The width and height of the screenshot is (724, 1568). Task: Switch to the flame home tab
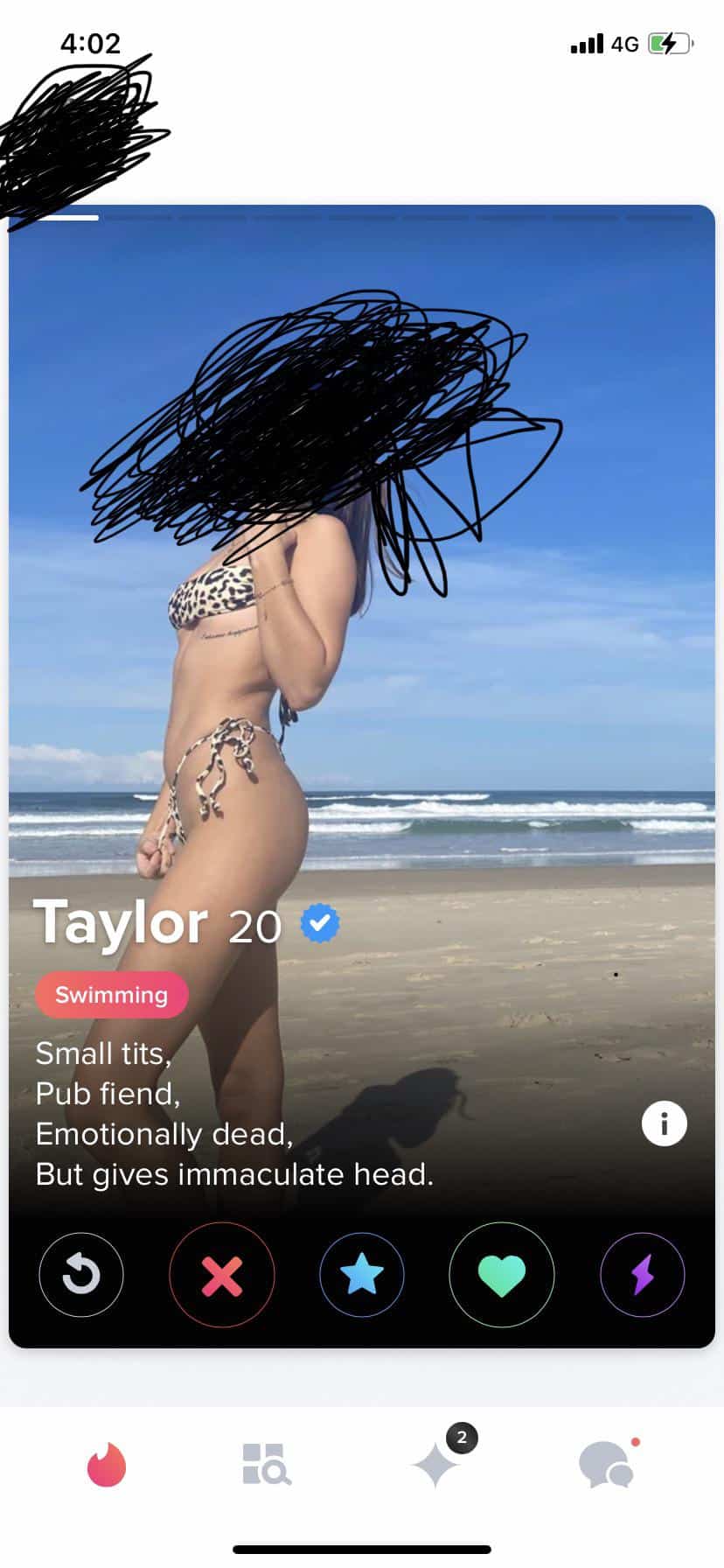click(x=107, y=1464)
